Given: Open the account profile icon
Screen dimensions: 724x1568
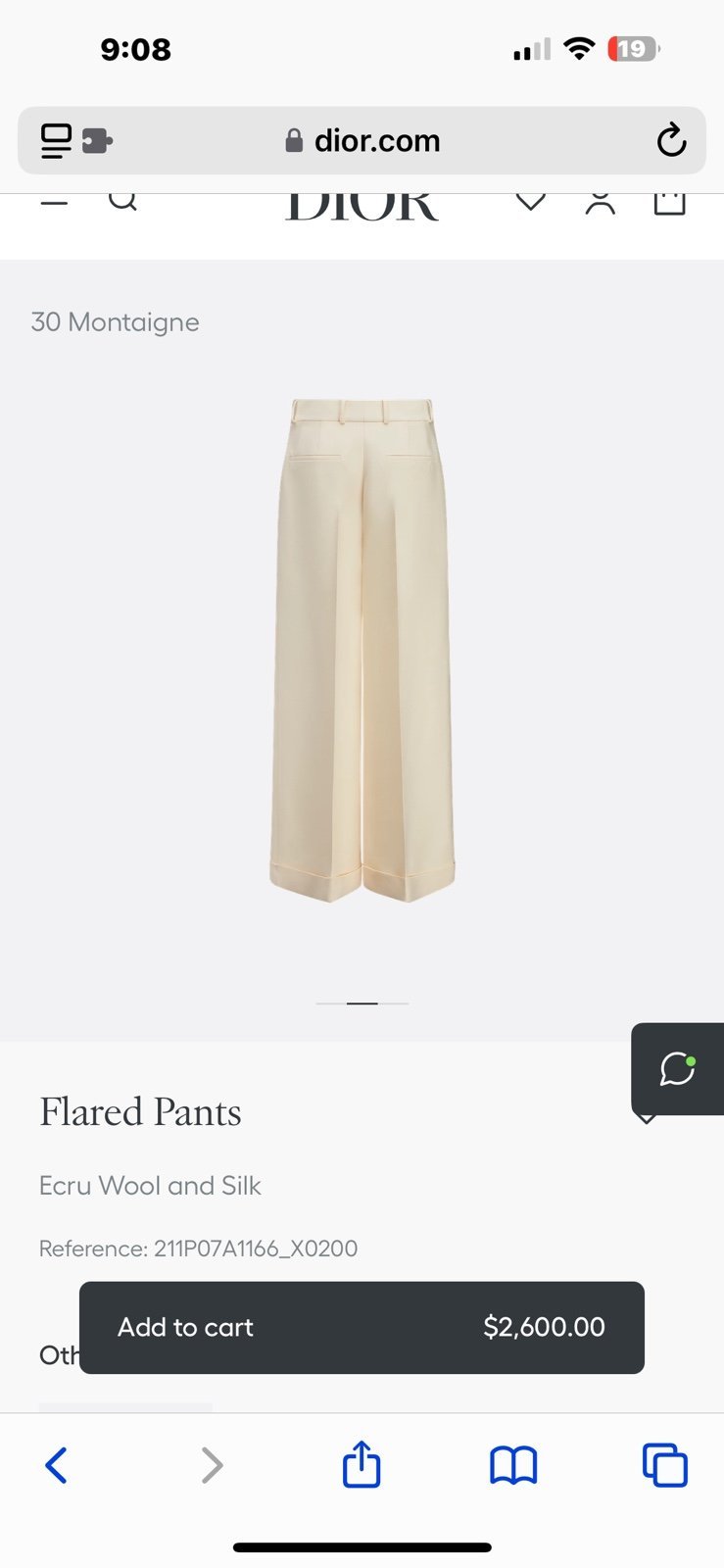Looking at the screenshot, I should 601,202.
